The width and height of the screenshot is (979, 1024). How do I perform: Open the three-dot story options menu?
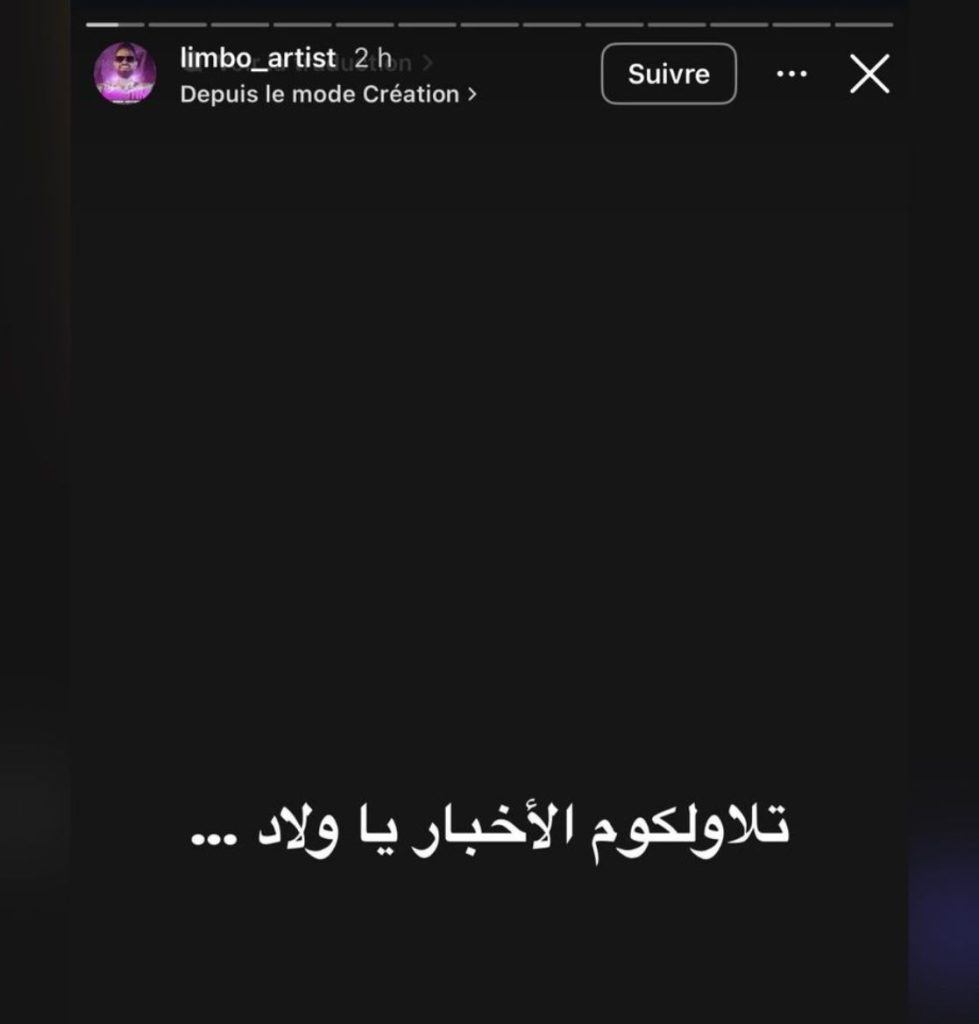coord(792,74)
